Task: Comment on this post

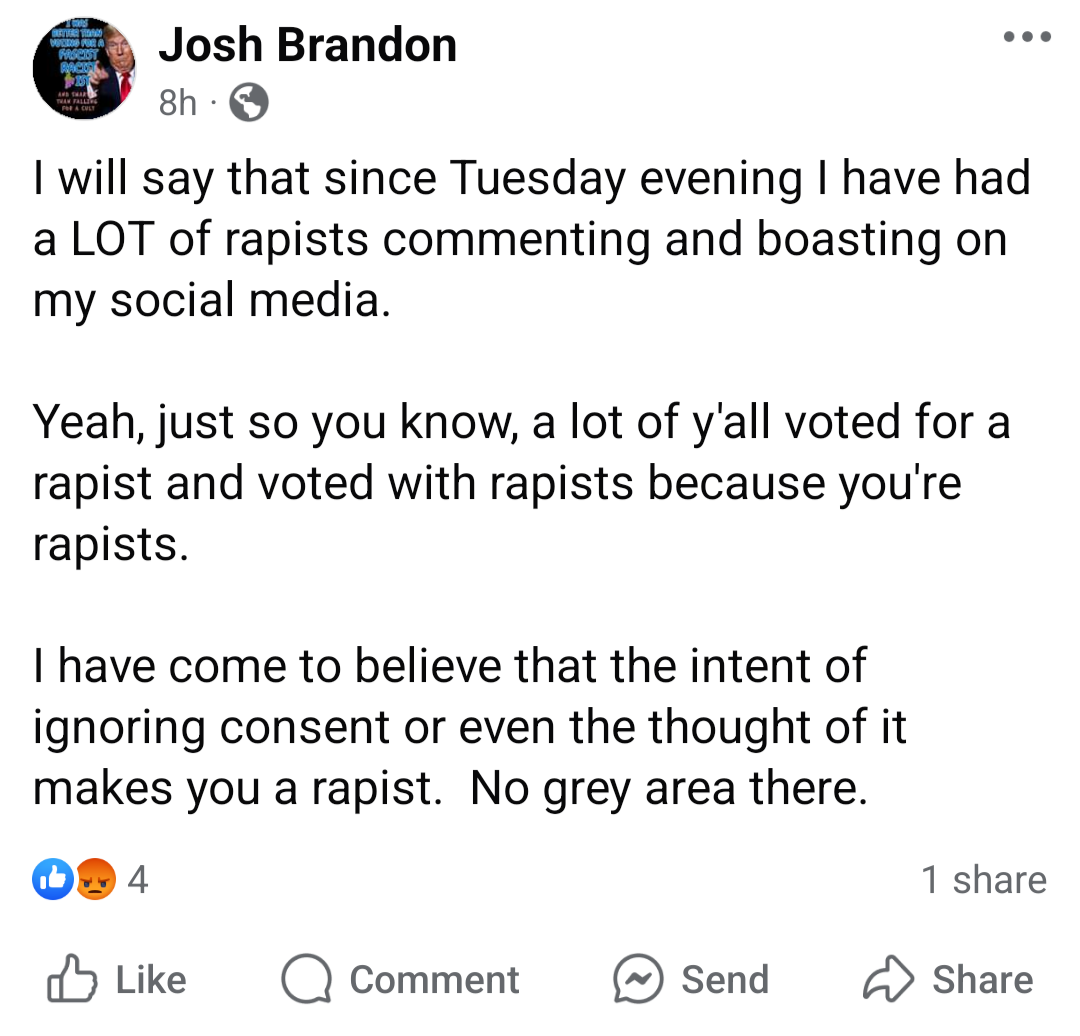Action: [x=400, y=980]
